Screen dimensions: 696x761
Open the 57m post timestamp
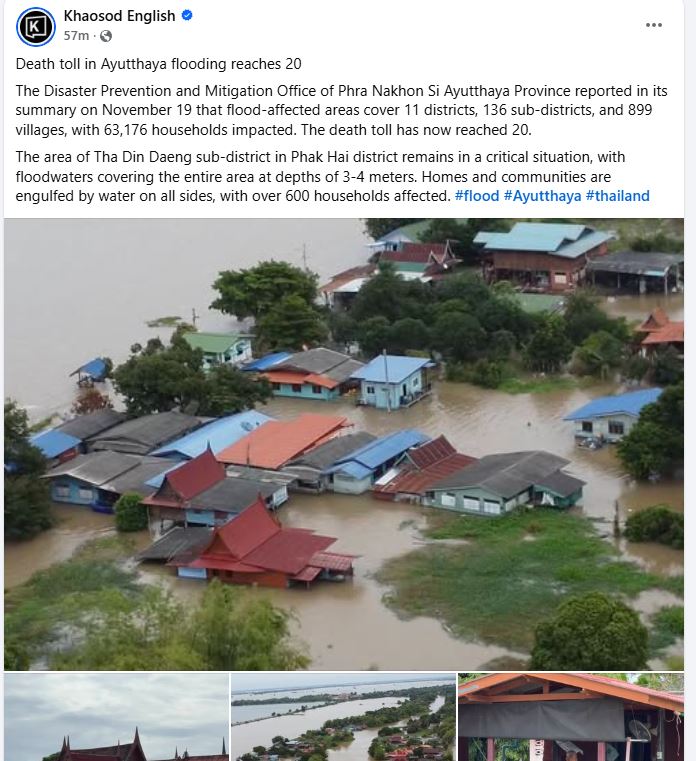[x=76, y=36]
